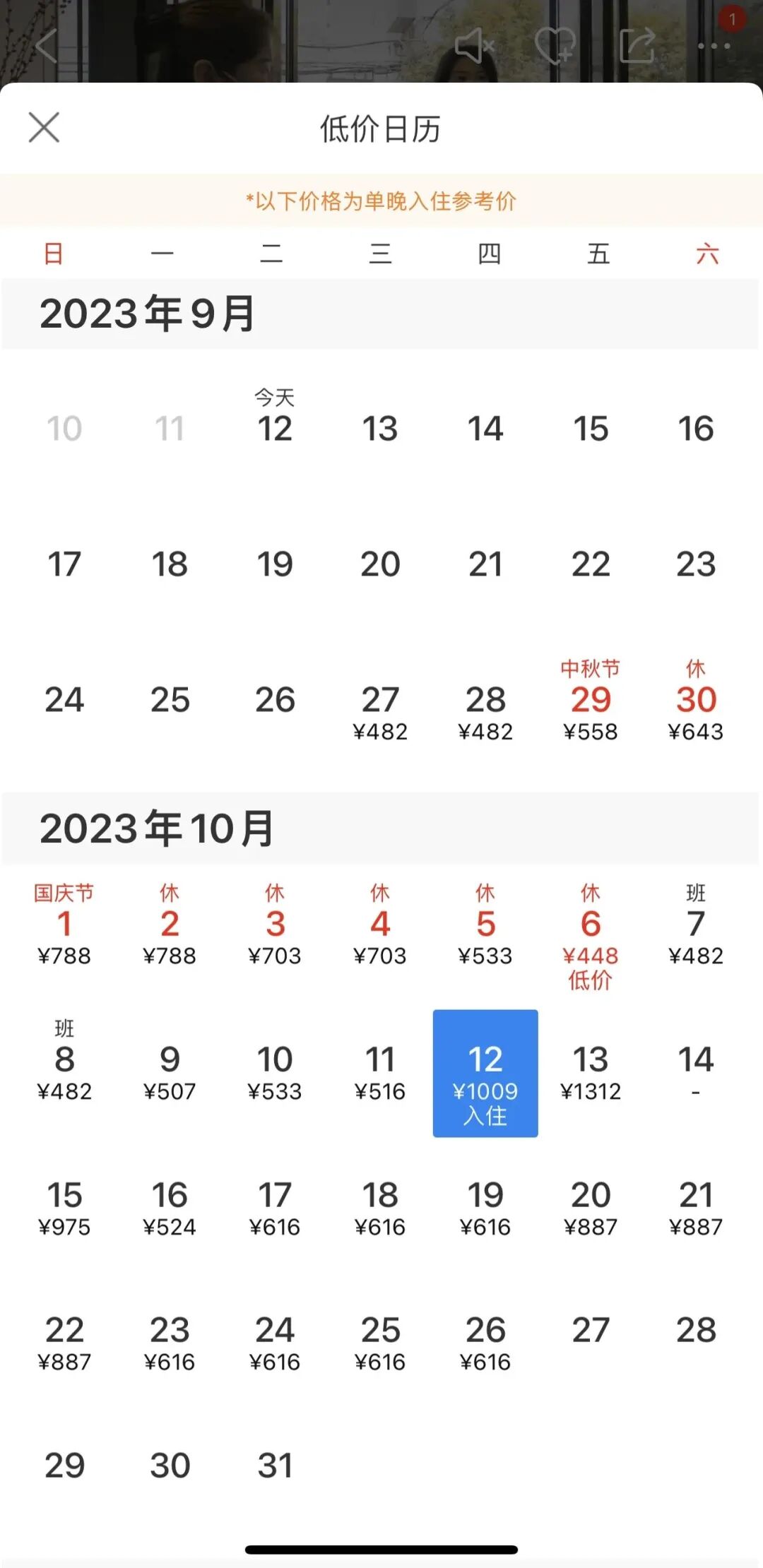
Task: Select the highlighted October 12 check-in date
Action: coord(485,1074)
